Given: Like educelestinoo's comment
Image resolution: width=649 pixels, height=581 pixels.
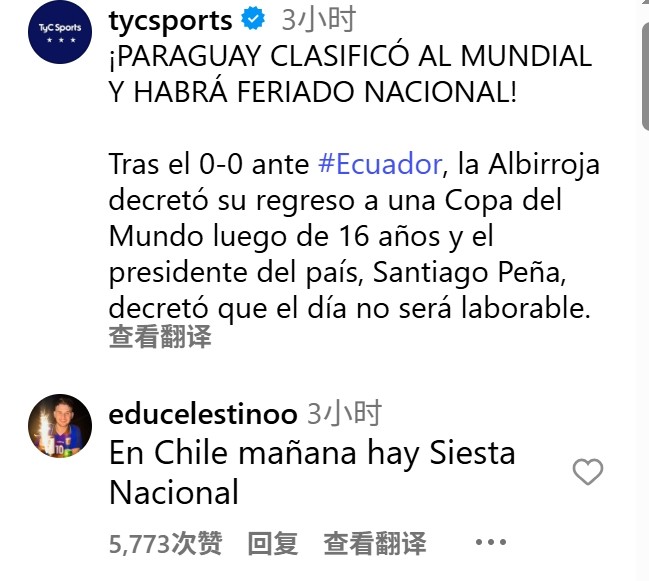Looking at the screenshot, I should 588,472.
